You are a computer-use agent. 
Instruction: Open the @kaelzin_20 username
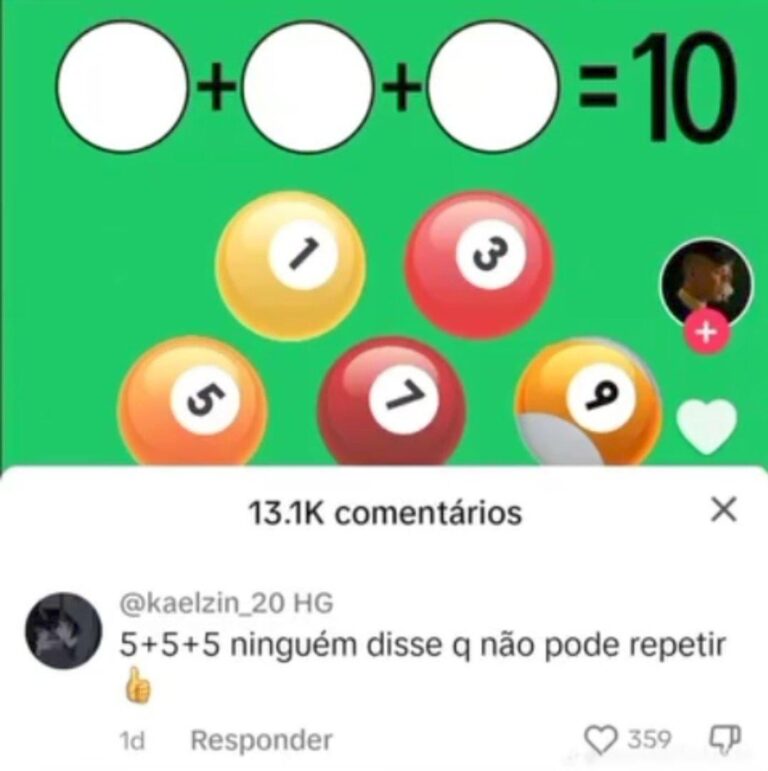coord(203,604)
